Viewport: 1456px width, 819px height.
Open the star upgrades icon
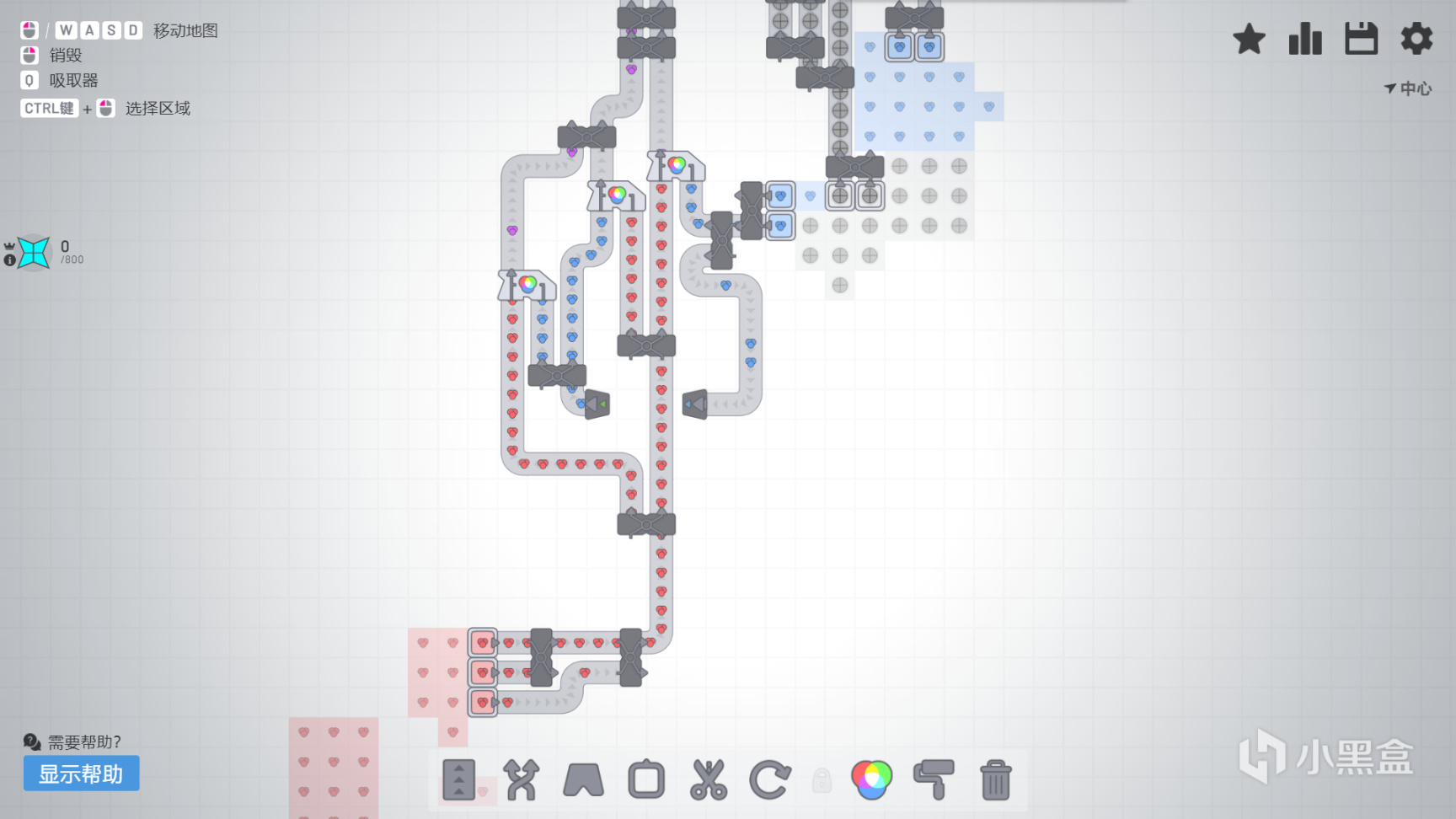pyautogui.click(x=1249, y=40)
